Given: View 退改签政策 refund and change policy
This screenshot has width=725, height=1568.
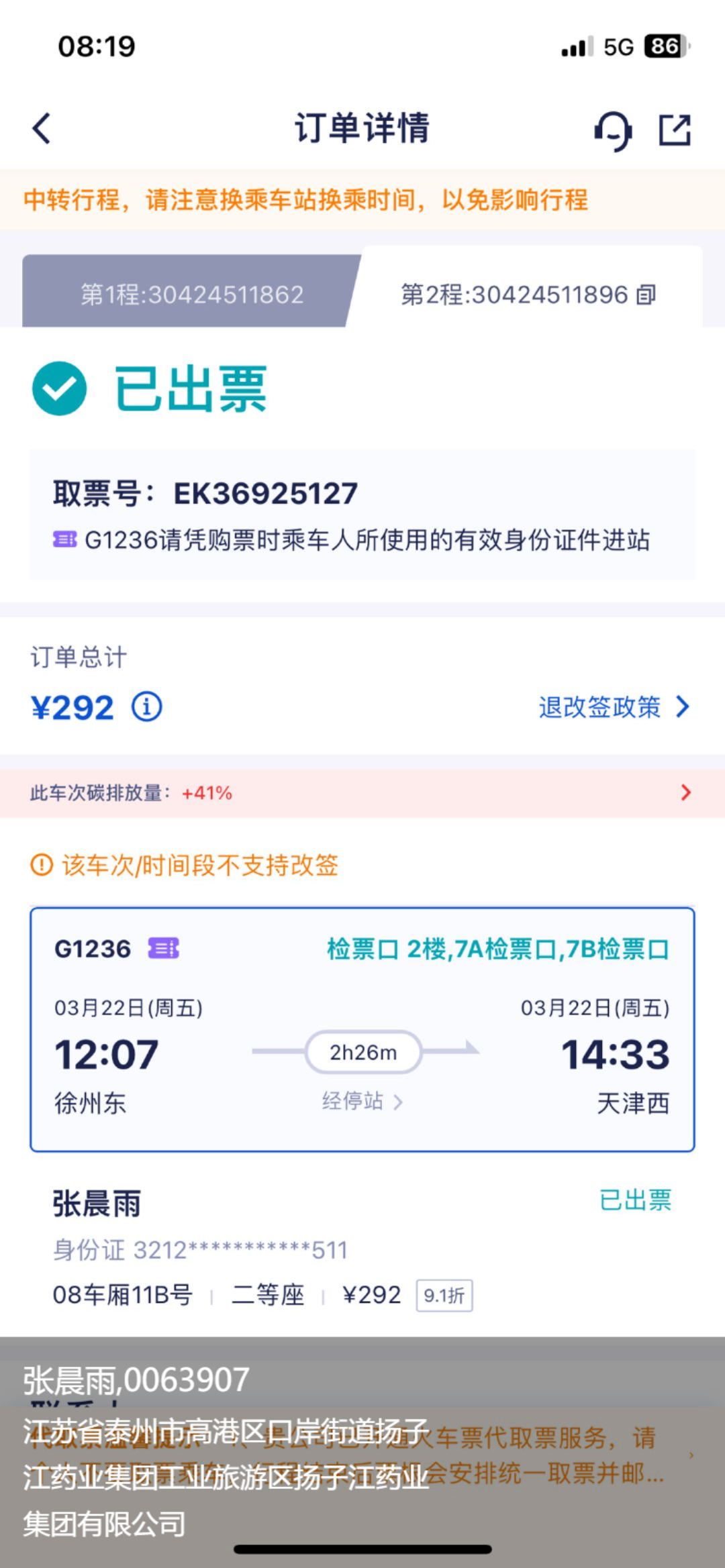Looking at the screenshot, I should click(614, 707).
